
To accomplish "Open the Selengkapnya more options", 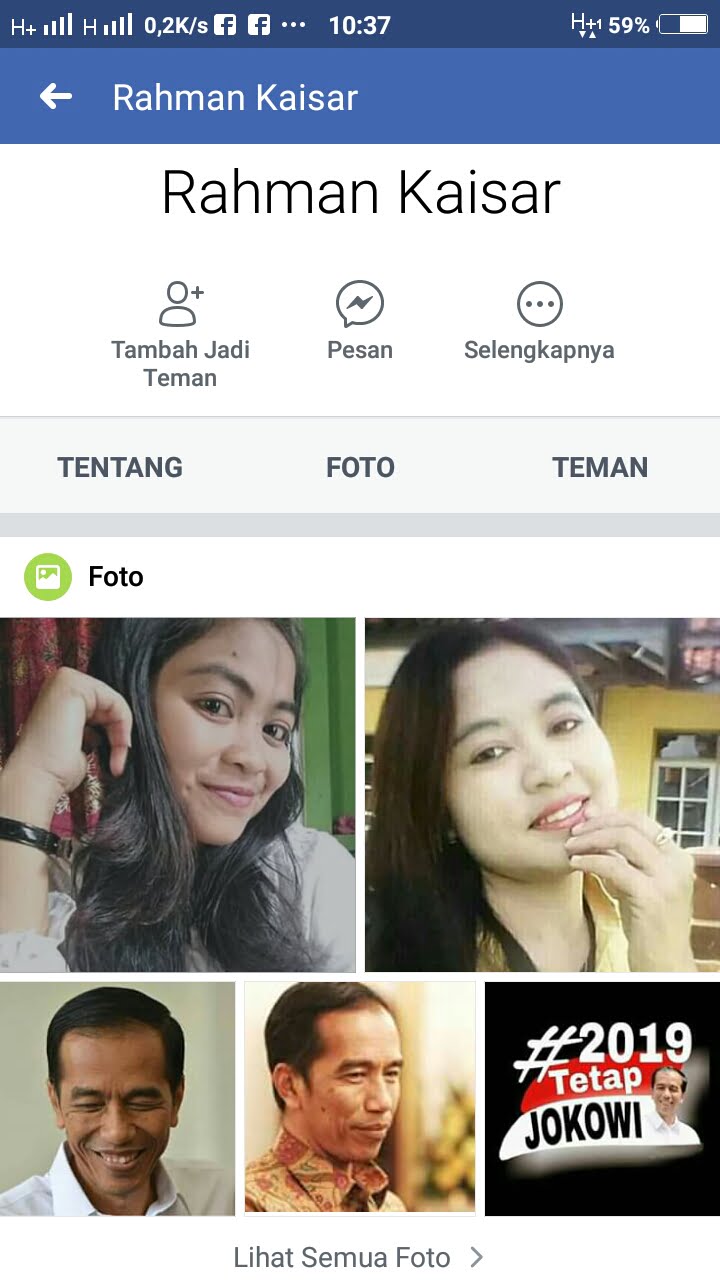I will click(x=539, y=322).
